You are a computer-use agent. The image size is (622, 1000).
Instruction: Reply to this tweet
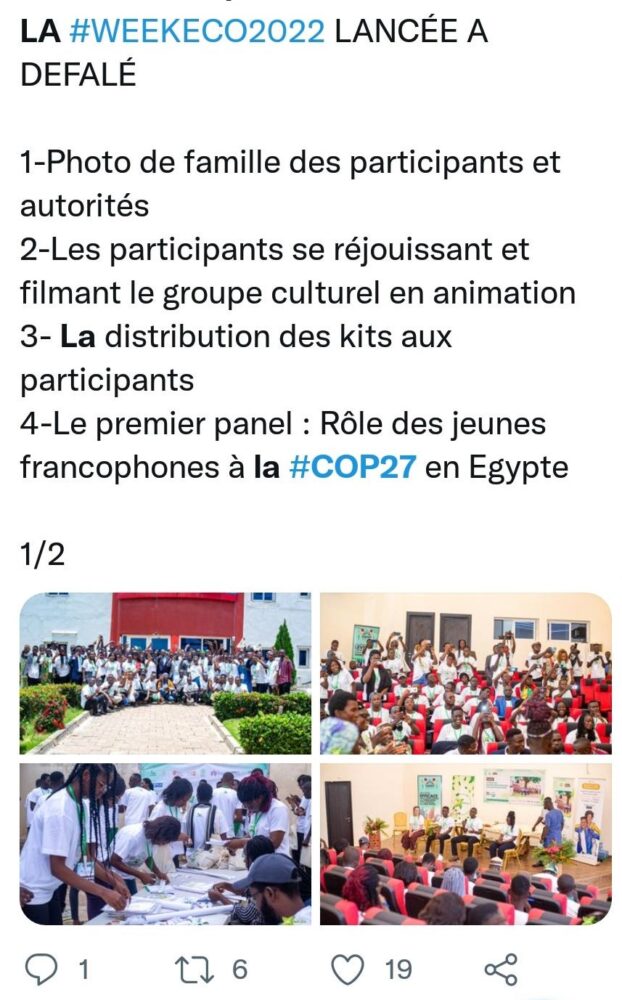[41, 969]
